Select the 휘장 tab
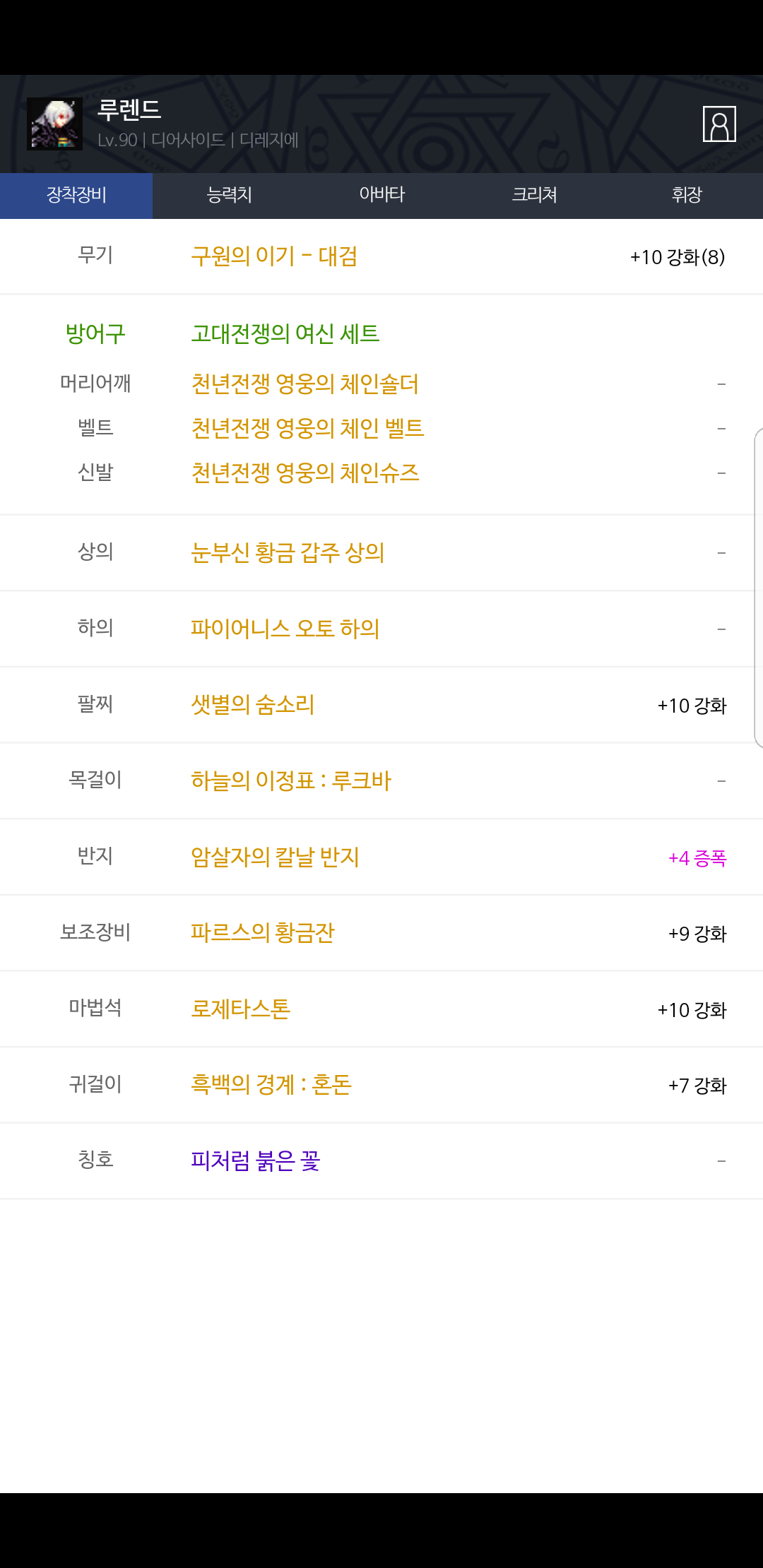This screenshot has height=1568, width=763. (687, 195)
